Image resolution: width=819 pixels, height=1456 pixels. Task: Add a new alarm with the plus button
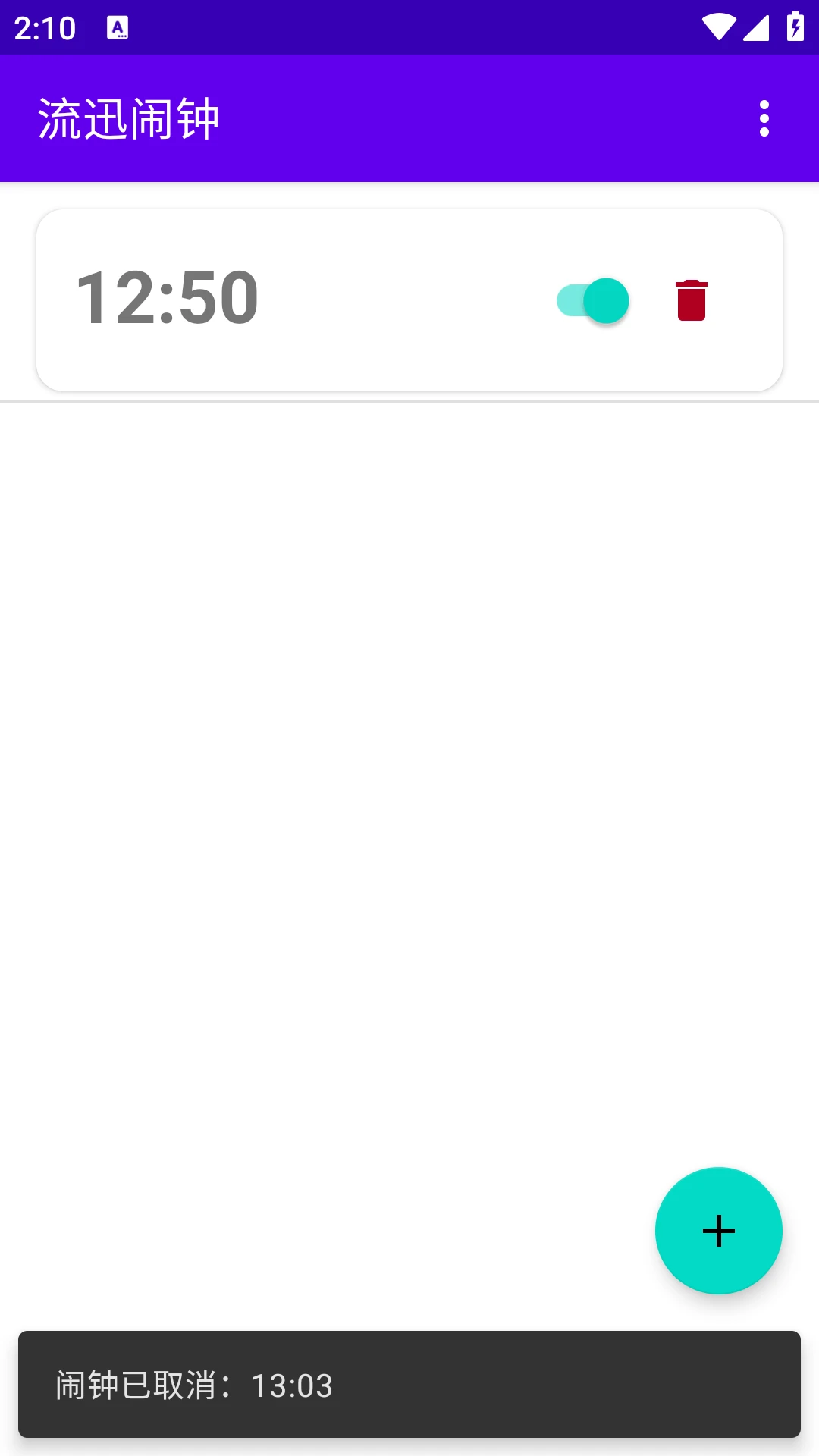coord(718,1230)
